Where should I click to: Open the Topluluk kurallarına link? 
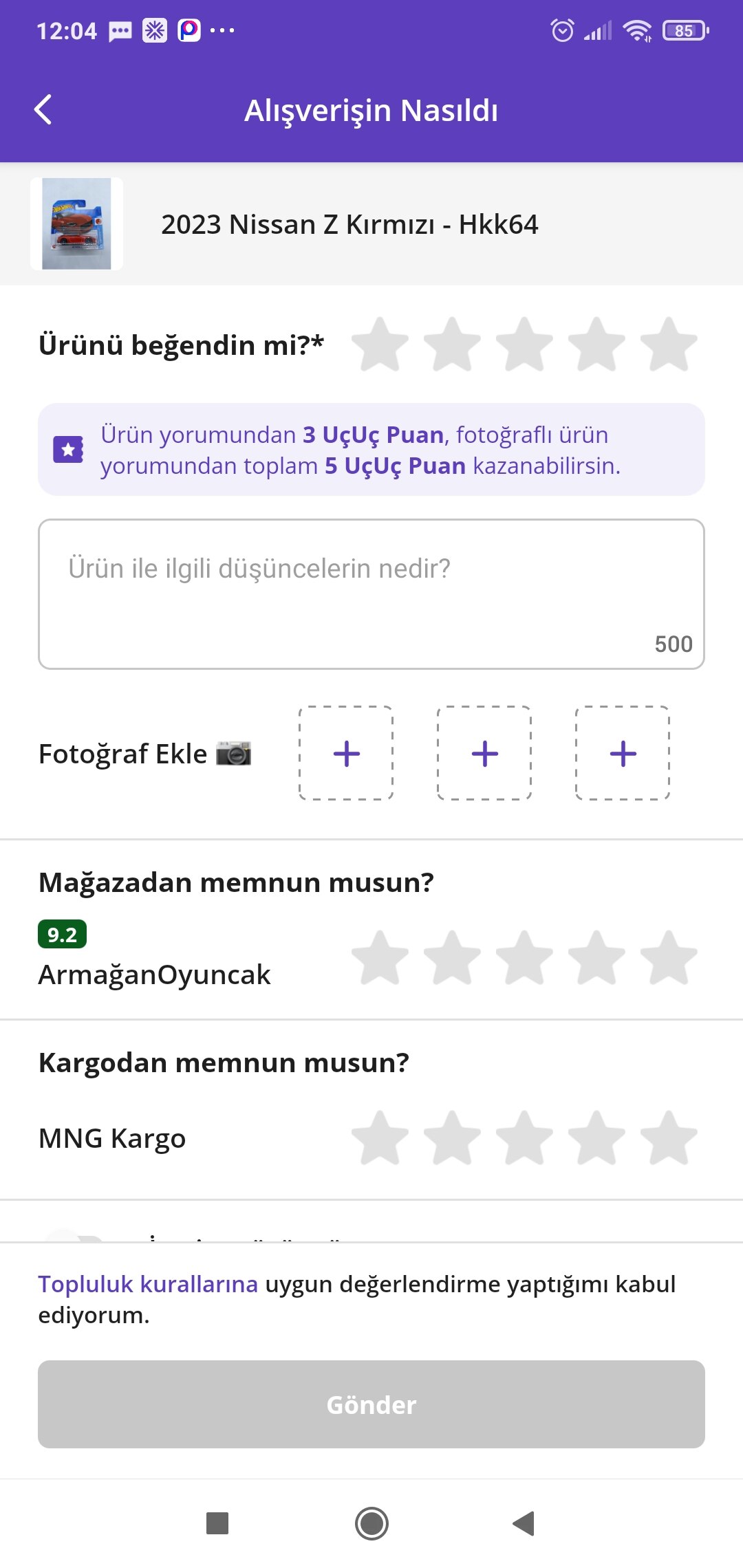148,1284
